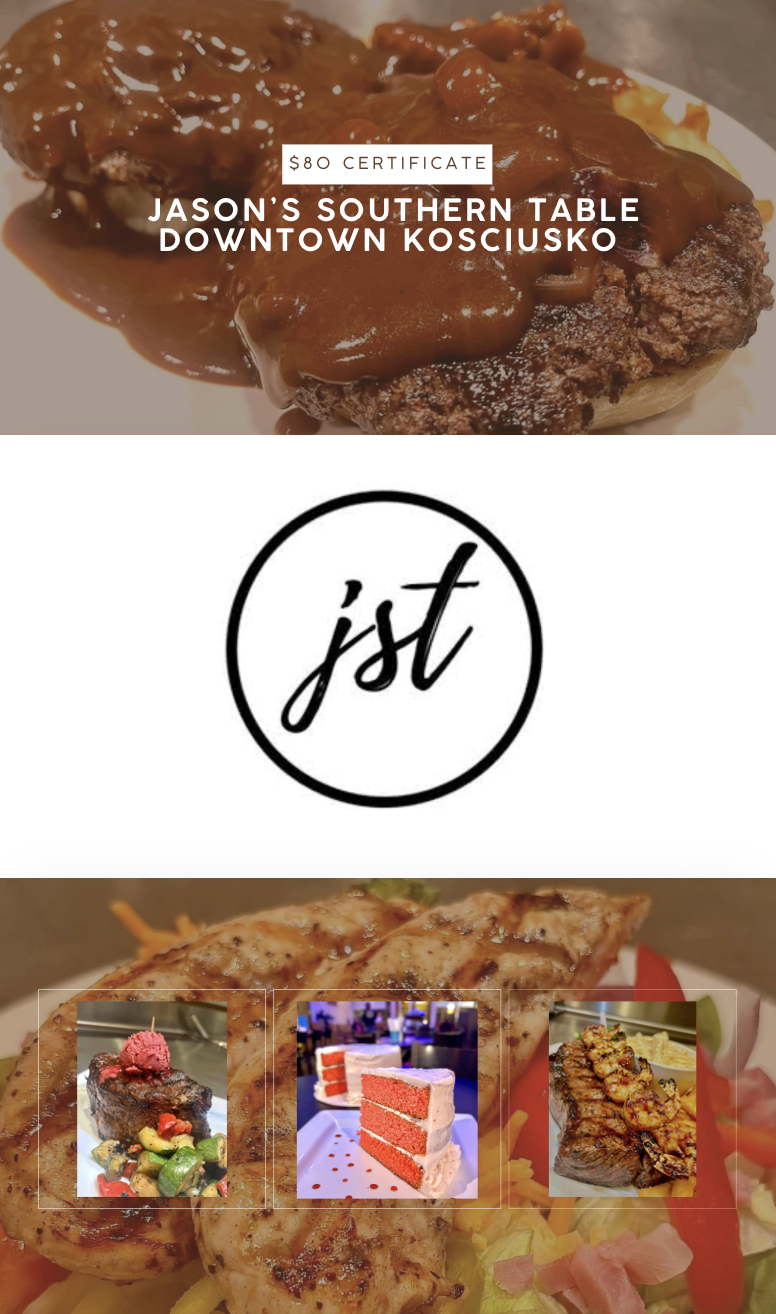The image size is (776, 1314).
Task: View the red velvet cake photo
Action: (x=387, y=1099)
